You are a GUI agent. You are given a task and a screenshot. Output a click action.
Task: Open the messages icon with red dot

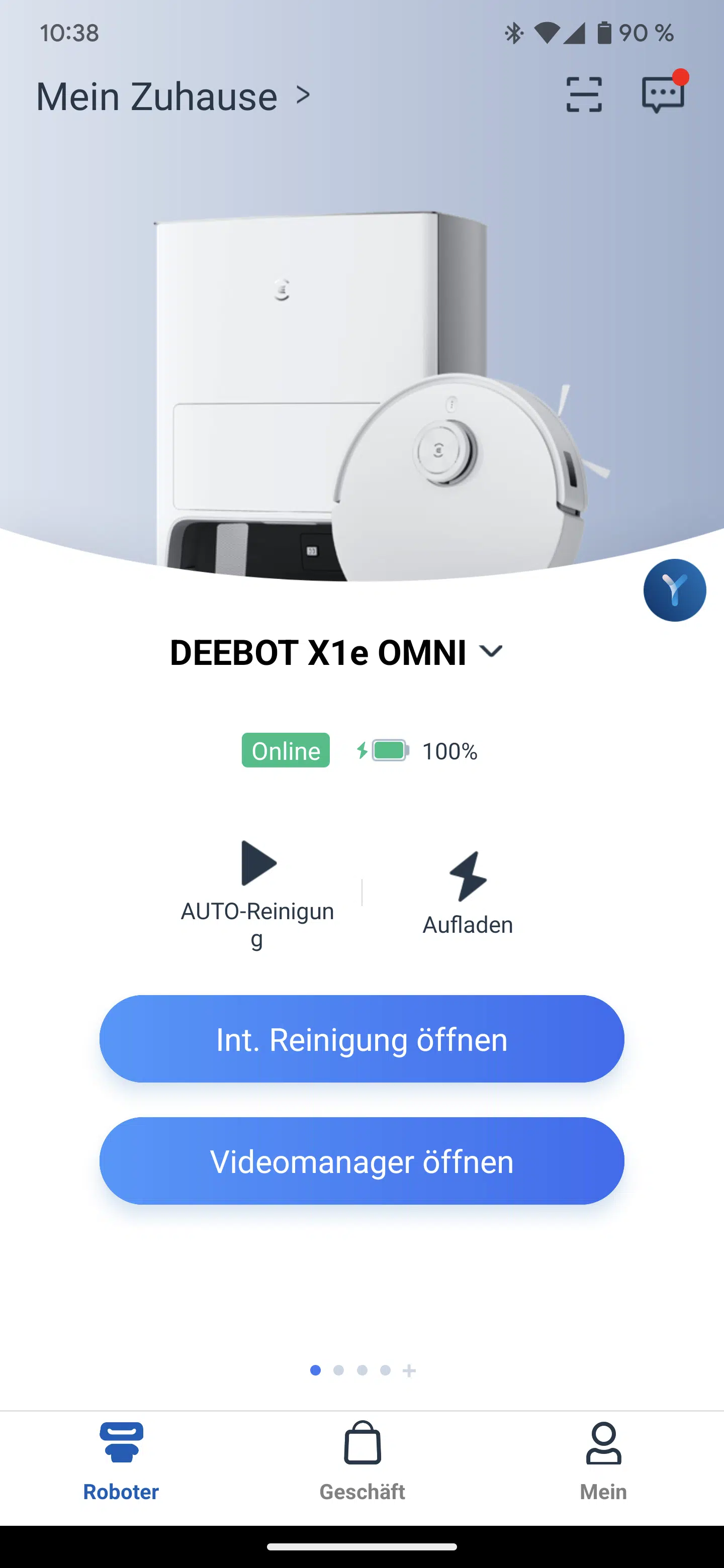[x=663, y=94]
